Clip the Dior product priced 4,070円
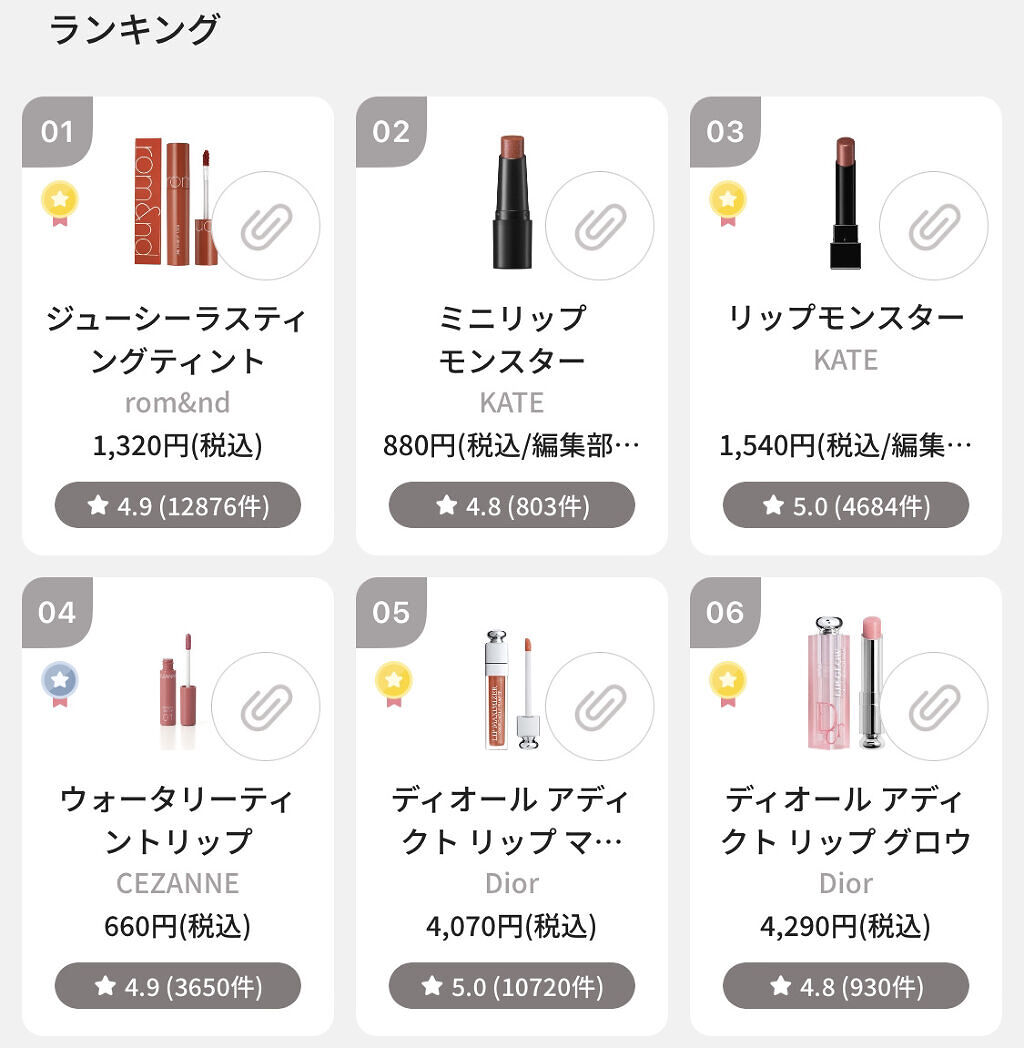1024x1048 pixels. tap(600, 706)
